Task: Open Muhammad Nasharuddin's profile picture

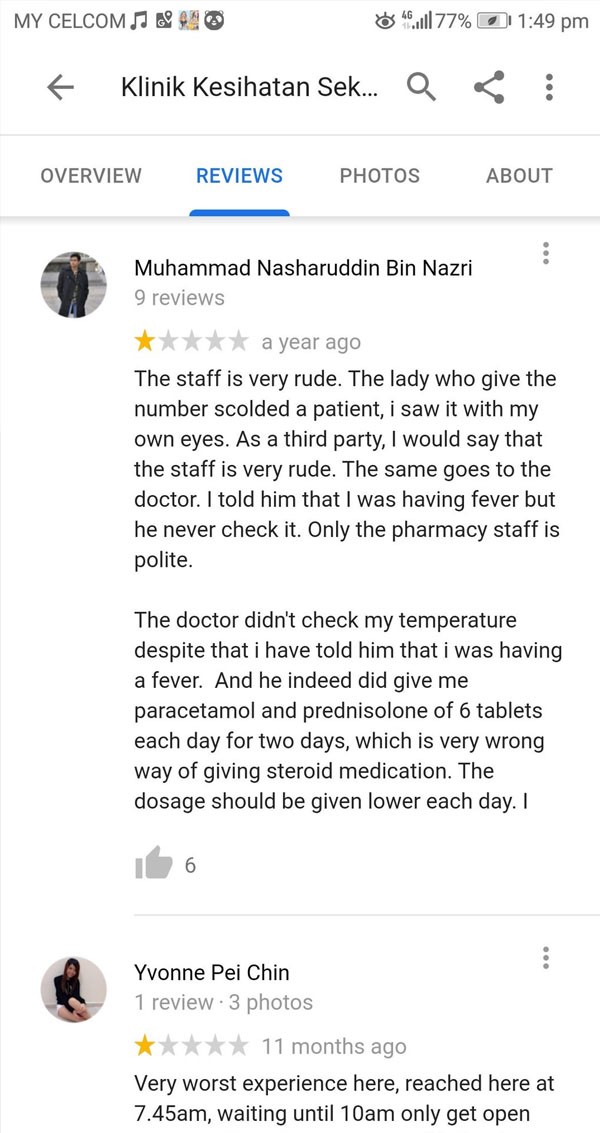Action: (x=73, y=284)
